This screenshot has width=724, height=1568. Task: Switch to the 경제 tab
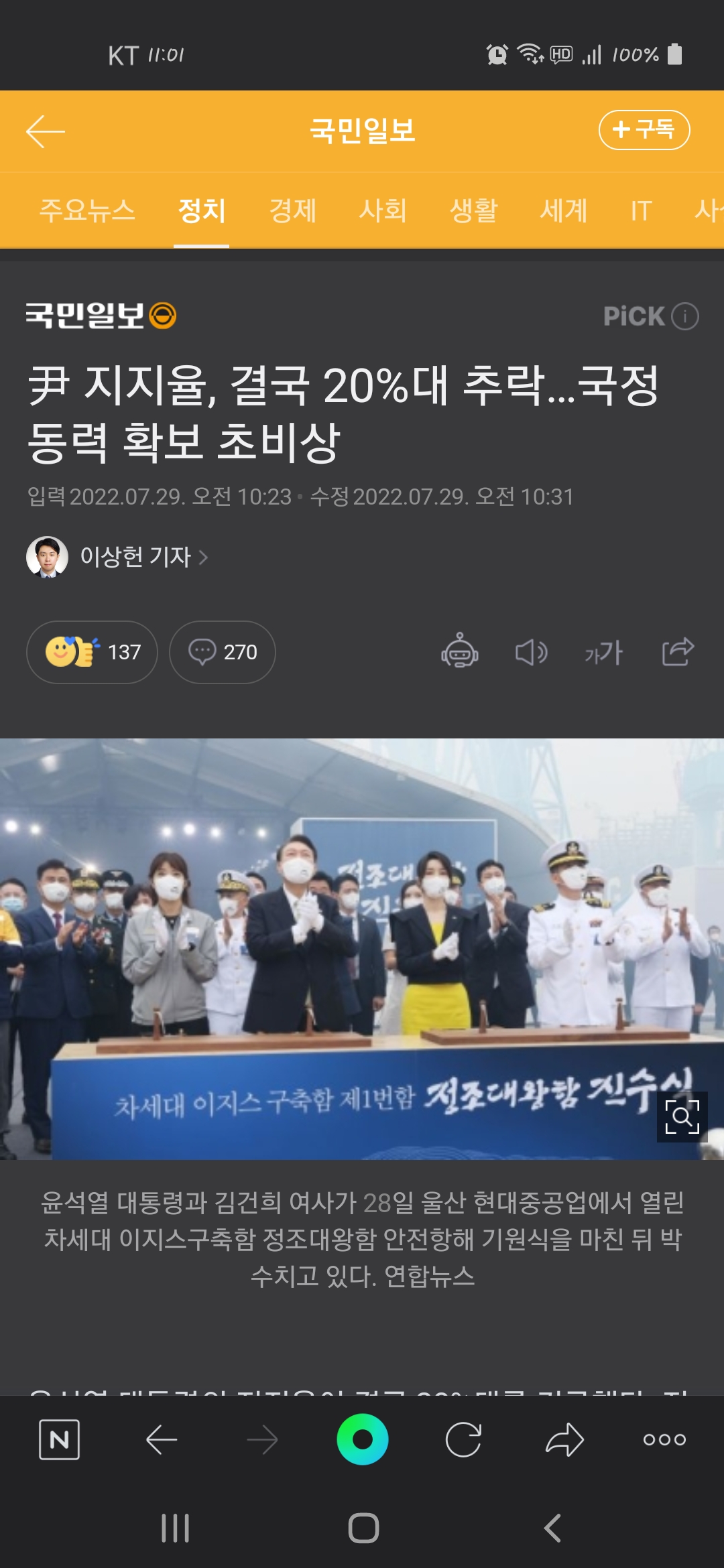coord(292,210)
